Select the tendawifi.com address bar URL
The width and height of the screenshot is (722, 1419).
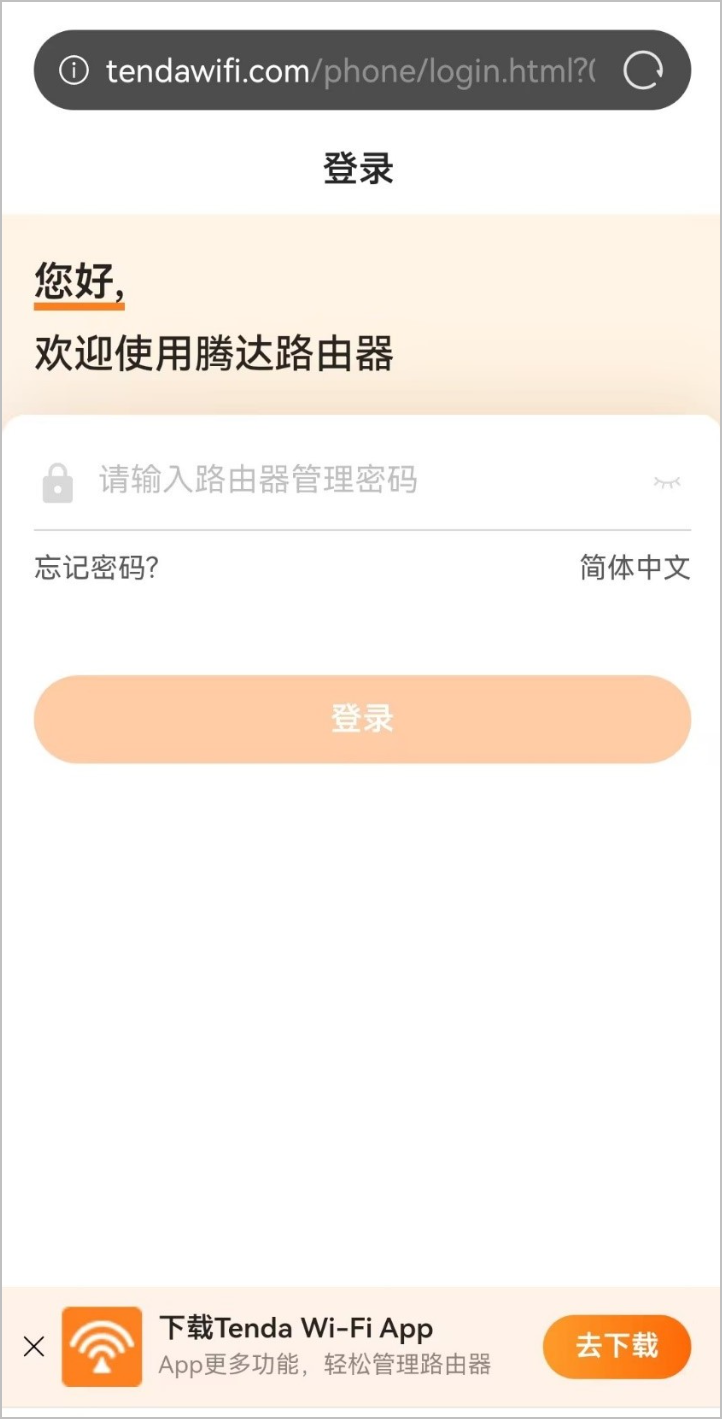point(350,71)
